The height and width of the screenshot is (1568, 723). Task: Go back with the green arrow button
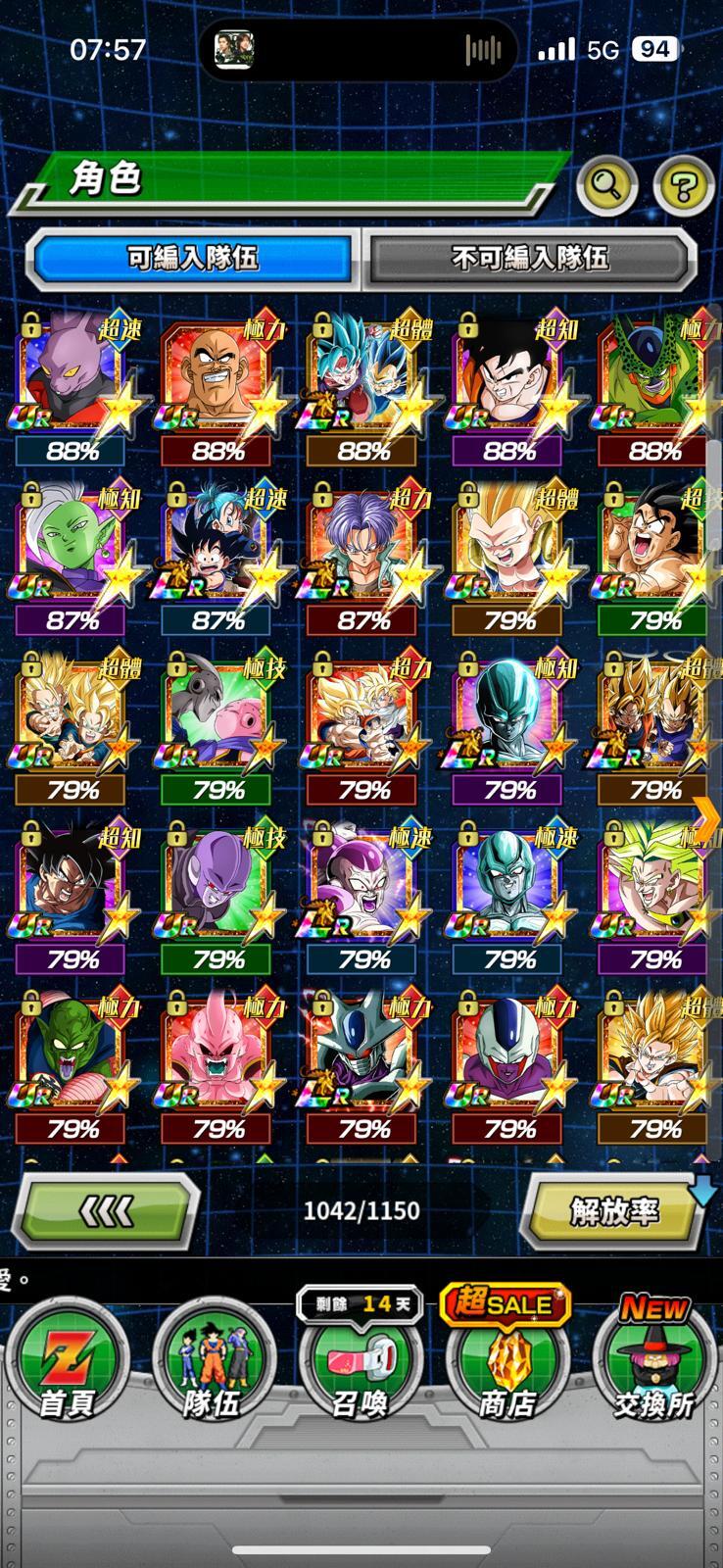(x=106, y=1212)
